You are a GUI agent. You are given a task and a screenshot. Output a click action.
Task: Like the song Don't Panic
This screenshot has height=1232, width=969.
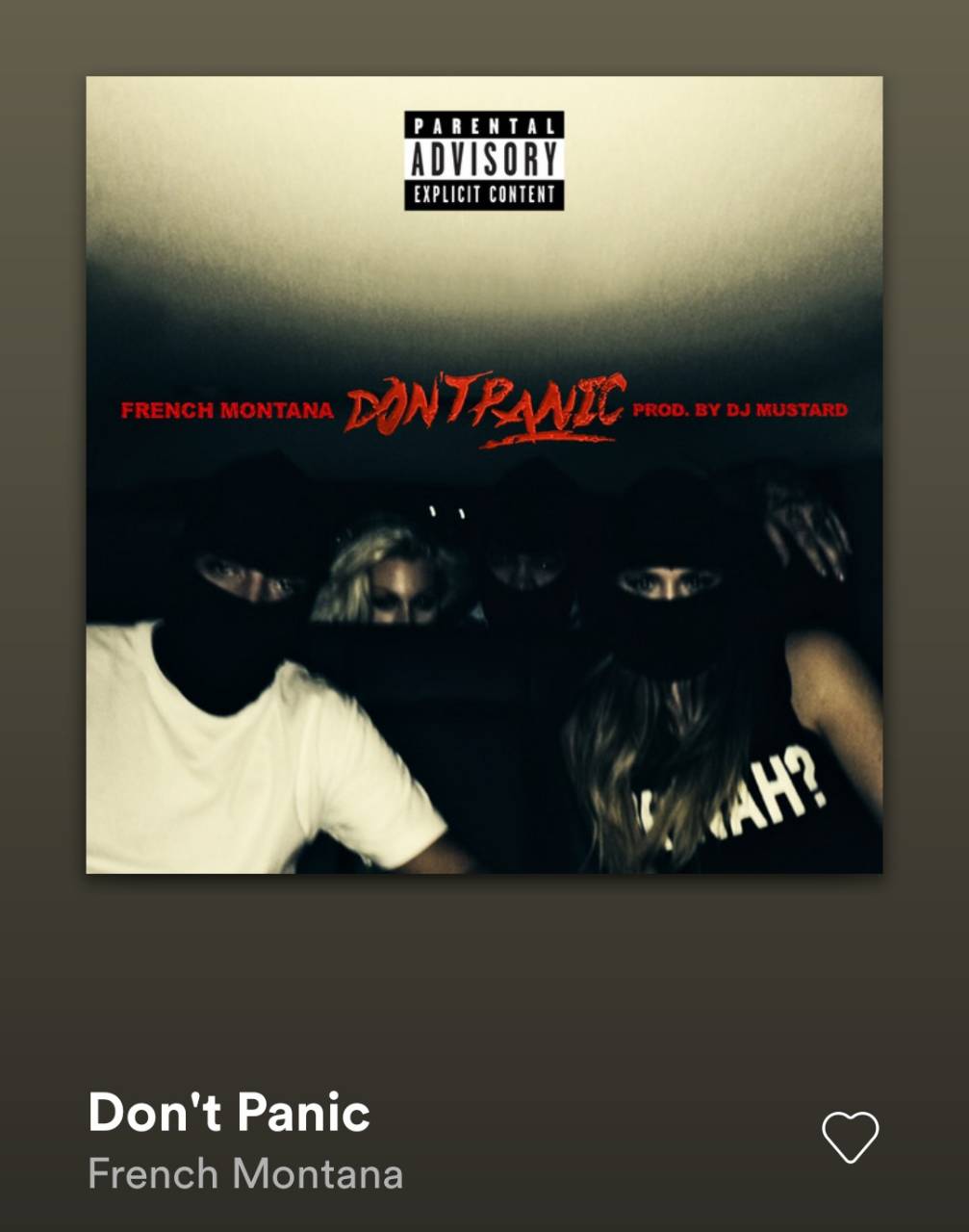[x=850, y=1137]
